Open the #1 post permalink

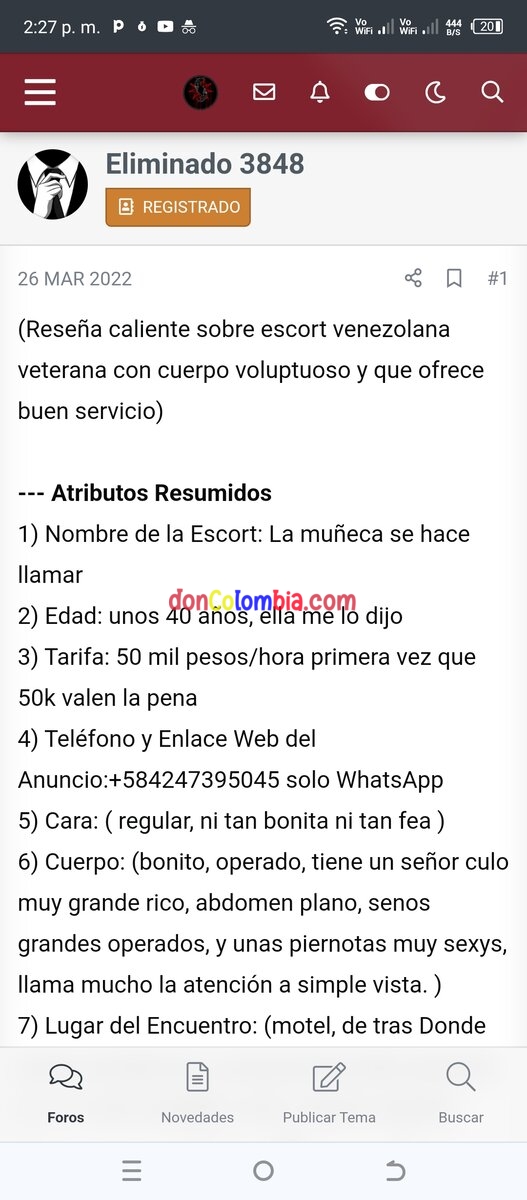click(x=497, y=278)
